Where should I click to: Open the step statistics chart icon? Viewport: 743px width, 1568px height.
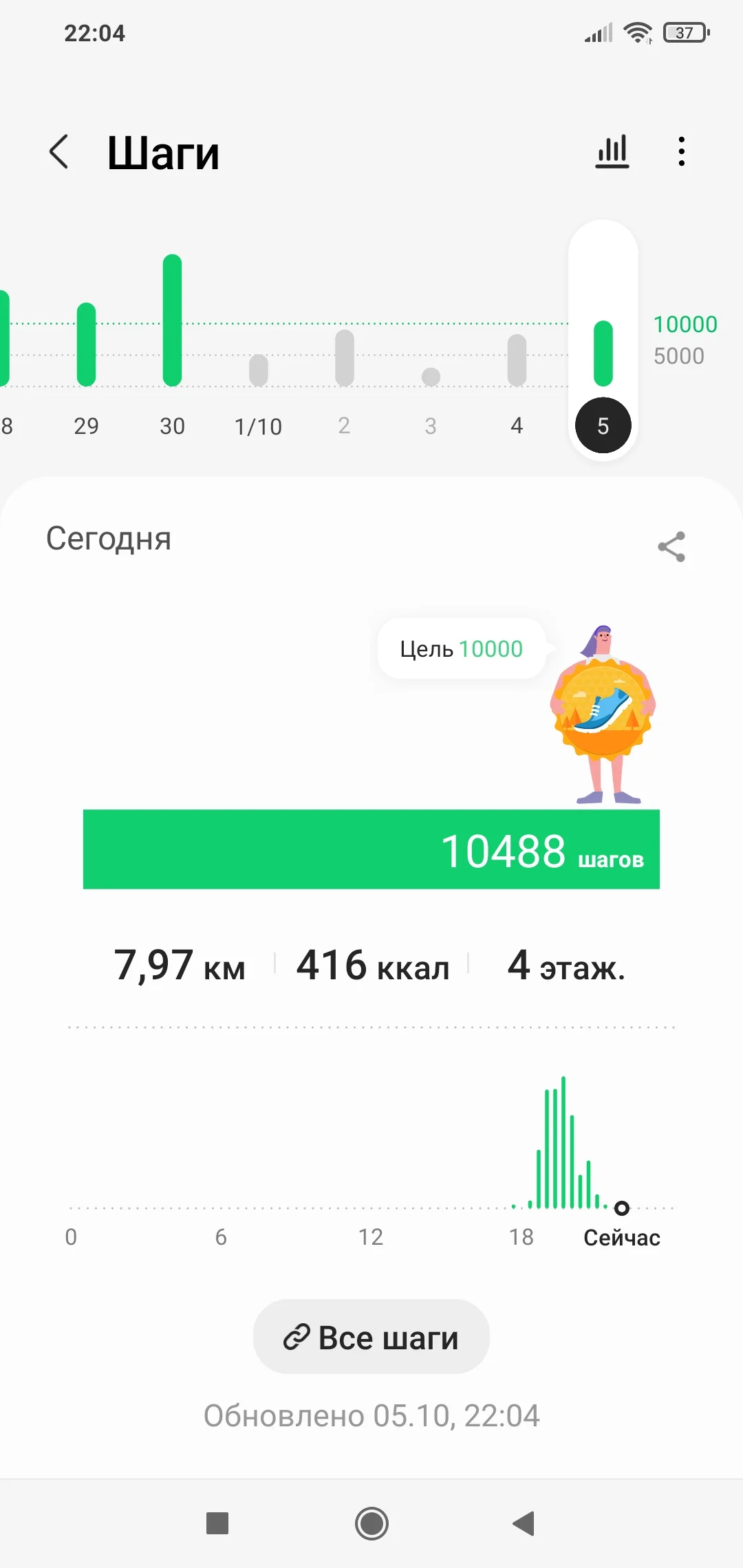tap(612, 151)
